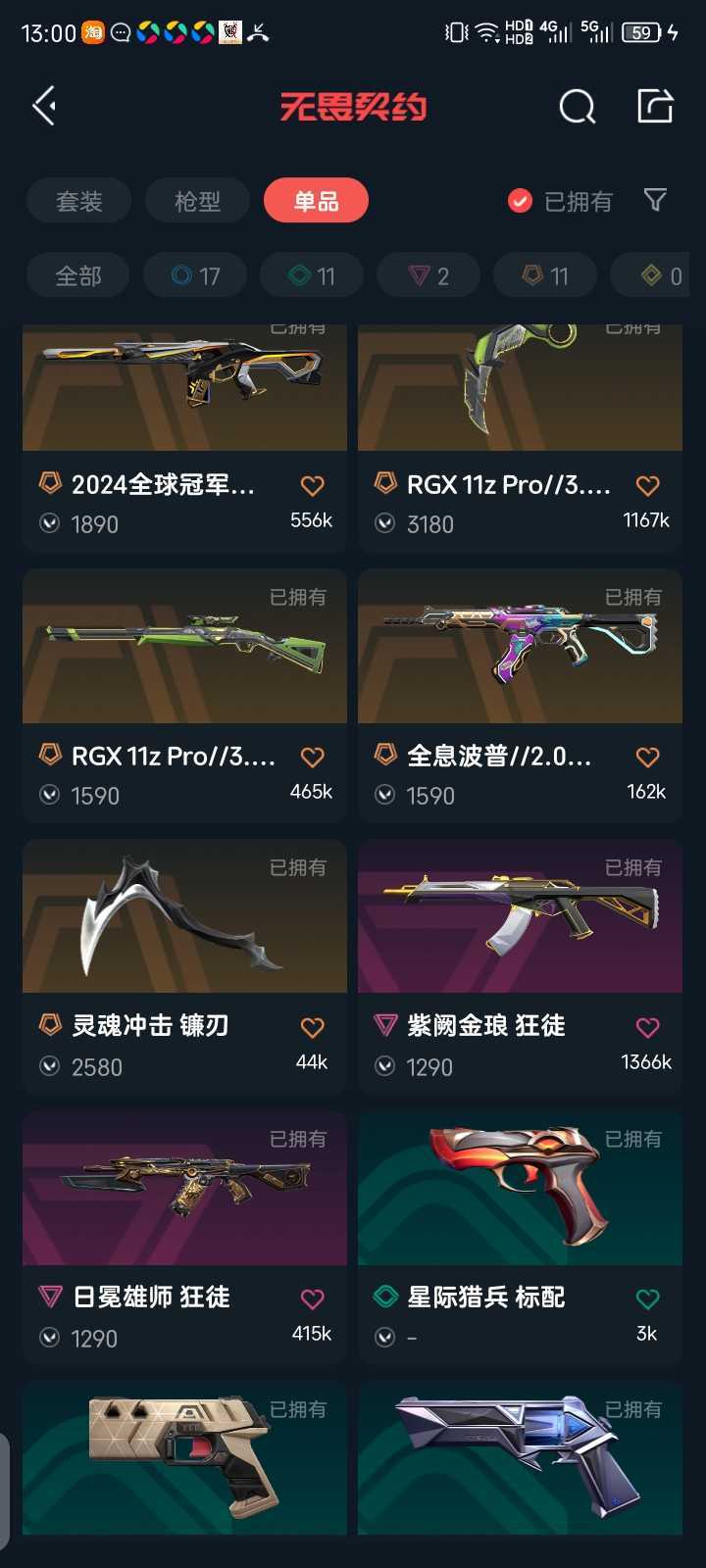Favorite the 灵魂冲击 镰刃 item
The height and width of the screenshot is (1568, 706).
click(312, 1027)
